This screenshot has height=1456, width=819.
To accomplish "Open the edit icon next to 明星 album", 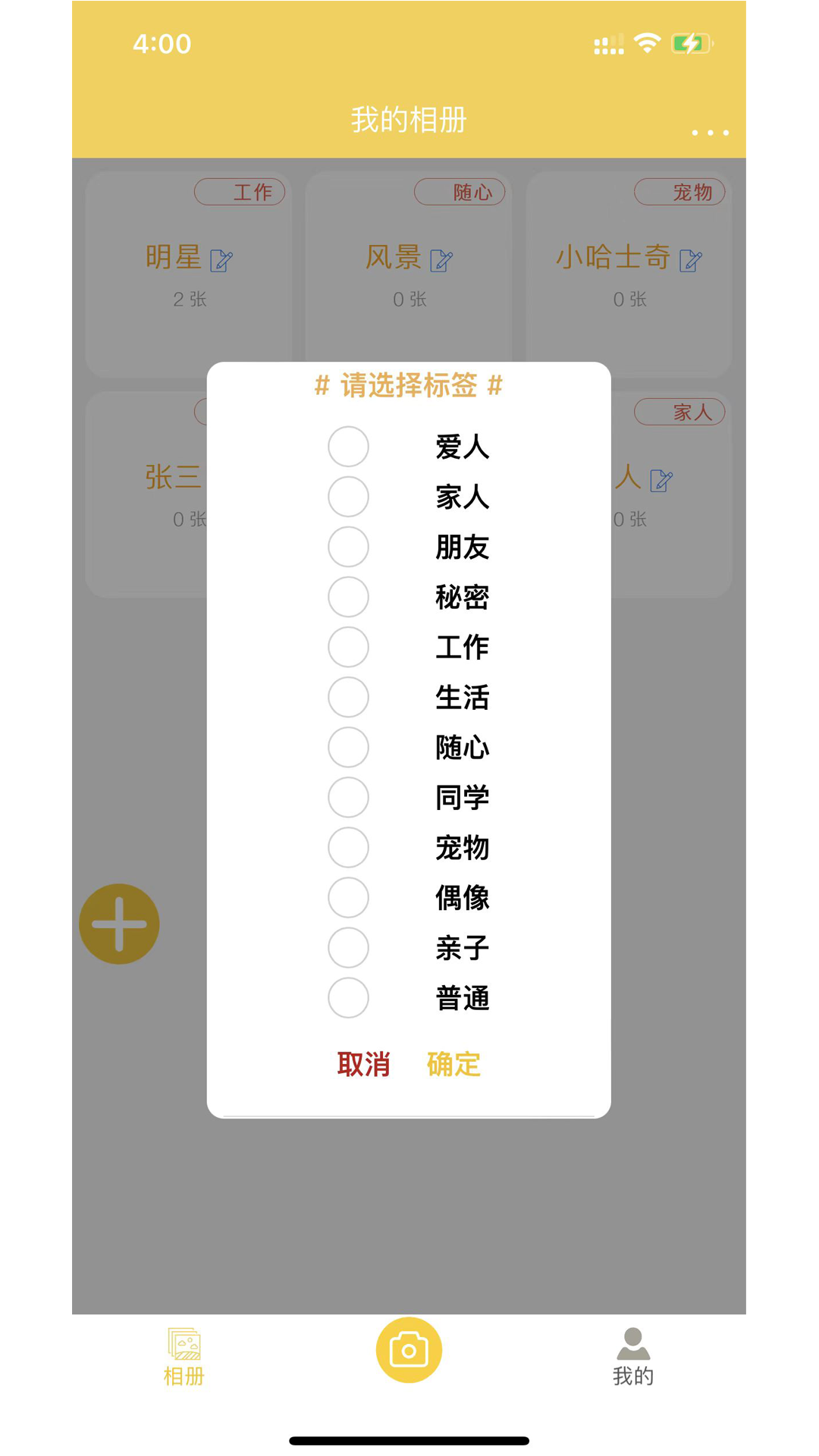I will pos(223,260).
